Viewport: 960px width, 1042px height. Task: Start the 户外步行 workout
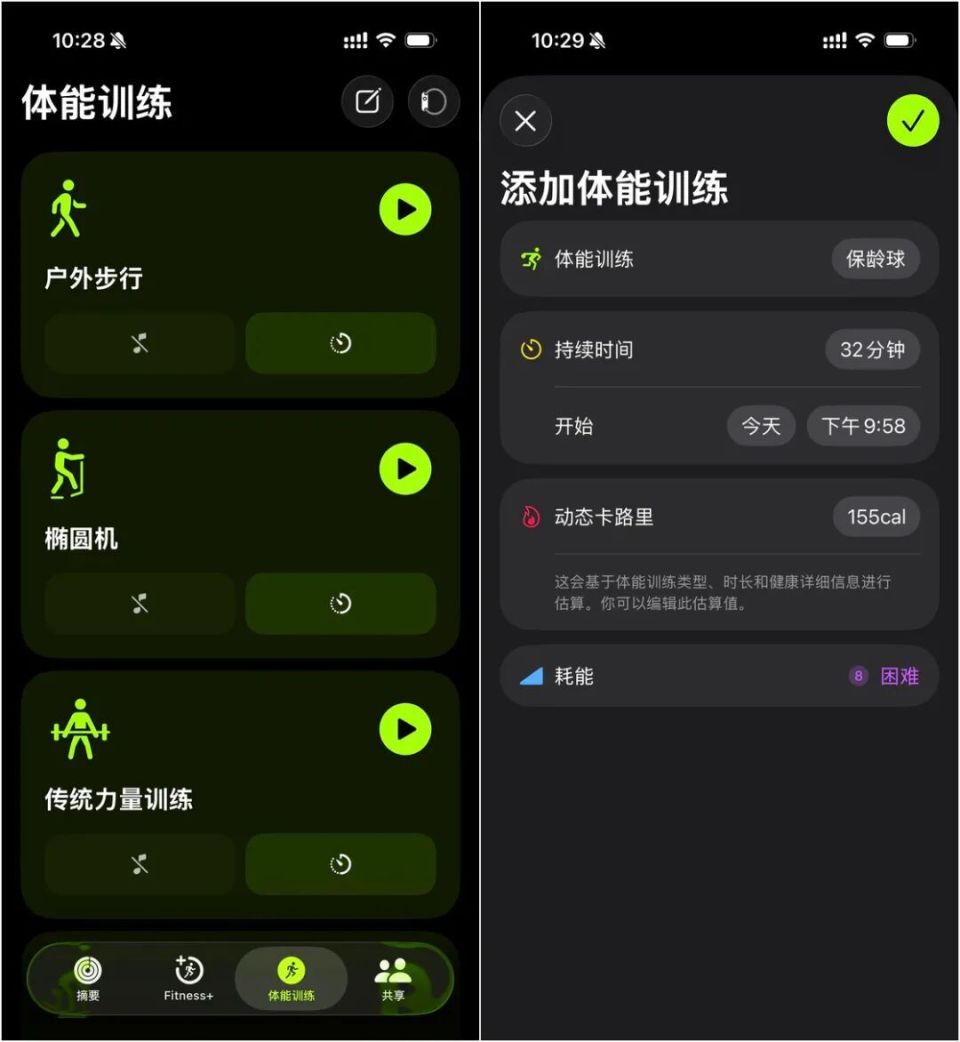pyautogui.click(x=404, y=209)
